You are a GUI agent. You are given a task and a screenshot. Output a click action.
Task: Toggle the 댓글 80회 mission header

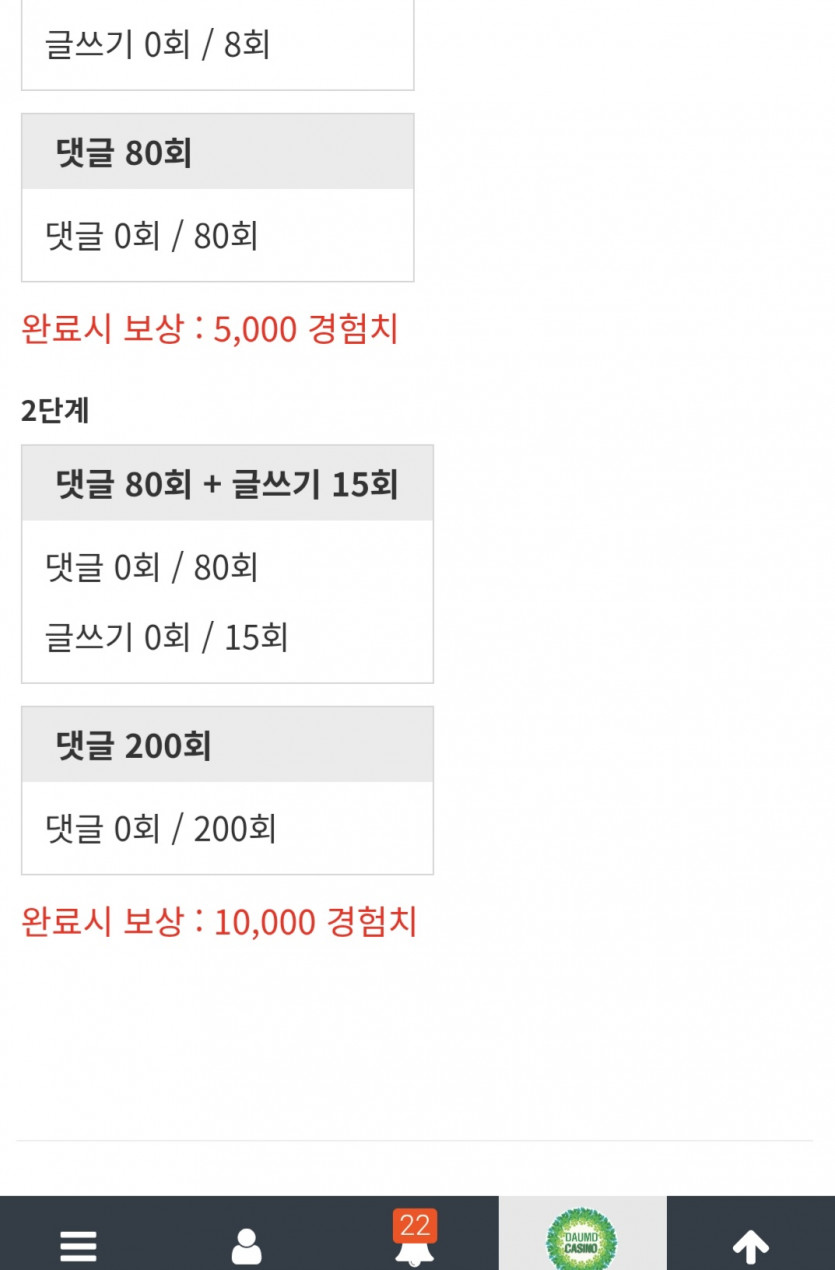coord(217,151)
